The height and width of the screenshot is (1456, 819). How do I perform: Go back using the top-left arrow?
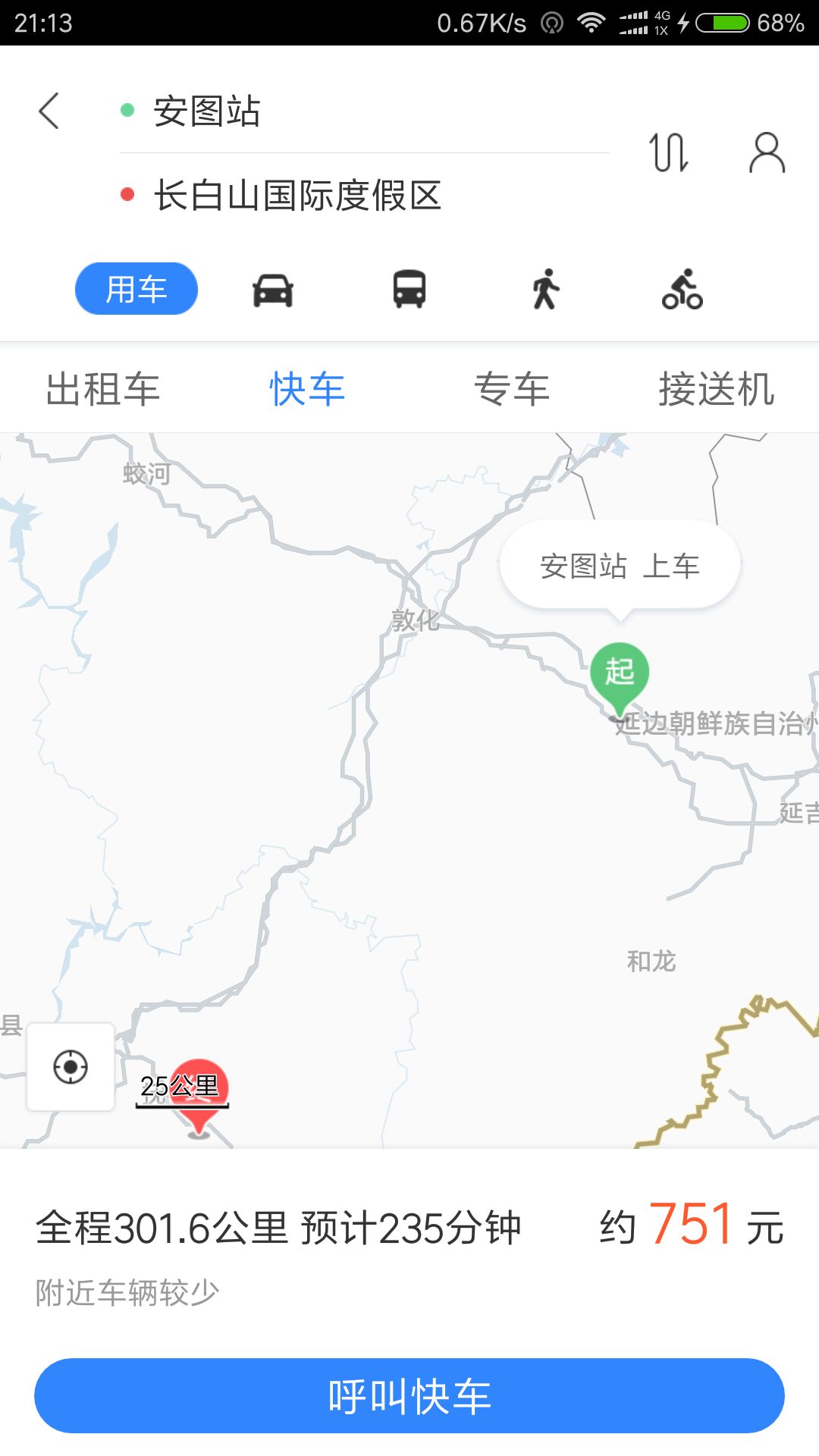pos(49,111)
